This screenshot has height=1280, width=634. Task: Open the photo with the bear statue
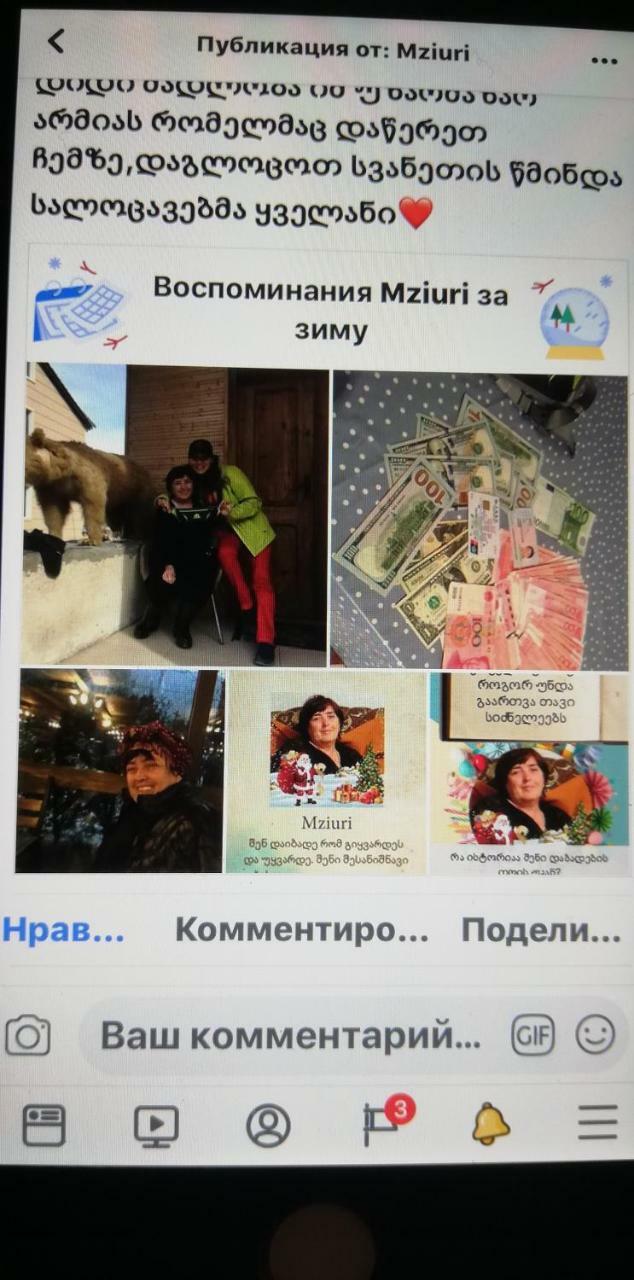[174, 517]
